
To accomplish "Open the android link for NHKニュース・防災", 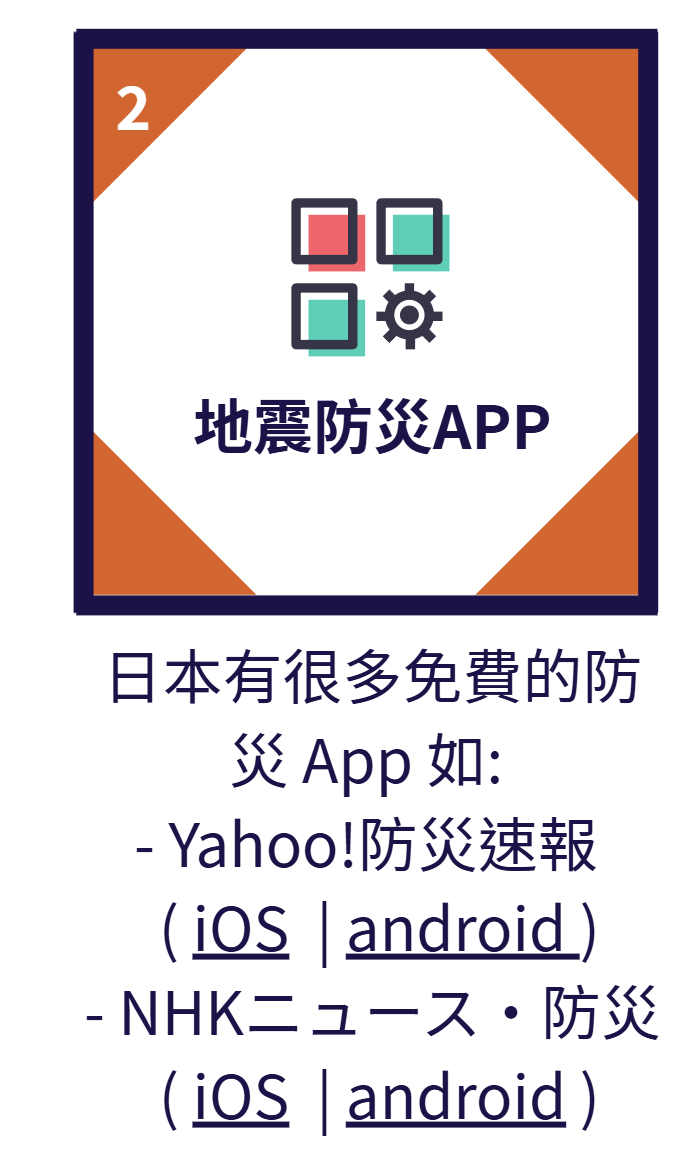I will coord(456,1098).
